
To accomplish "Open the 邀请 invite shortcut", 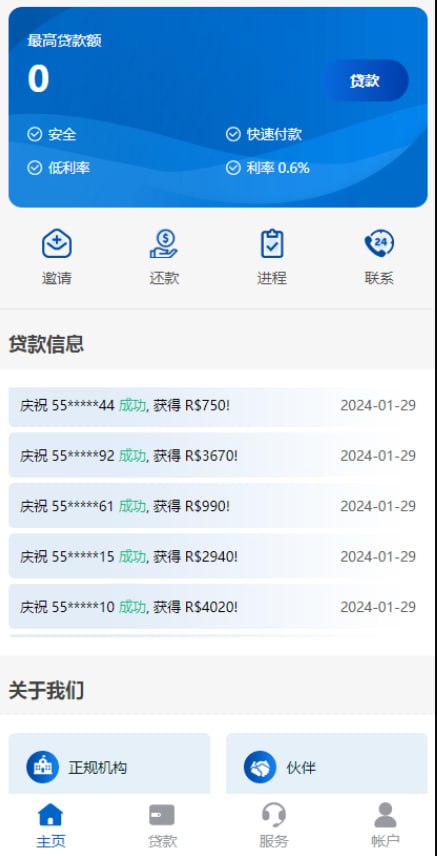I will [x=57, y=258].
